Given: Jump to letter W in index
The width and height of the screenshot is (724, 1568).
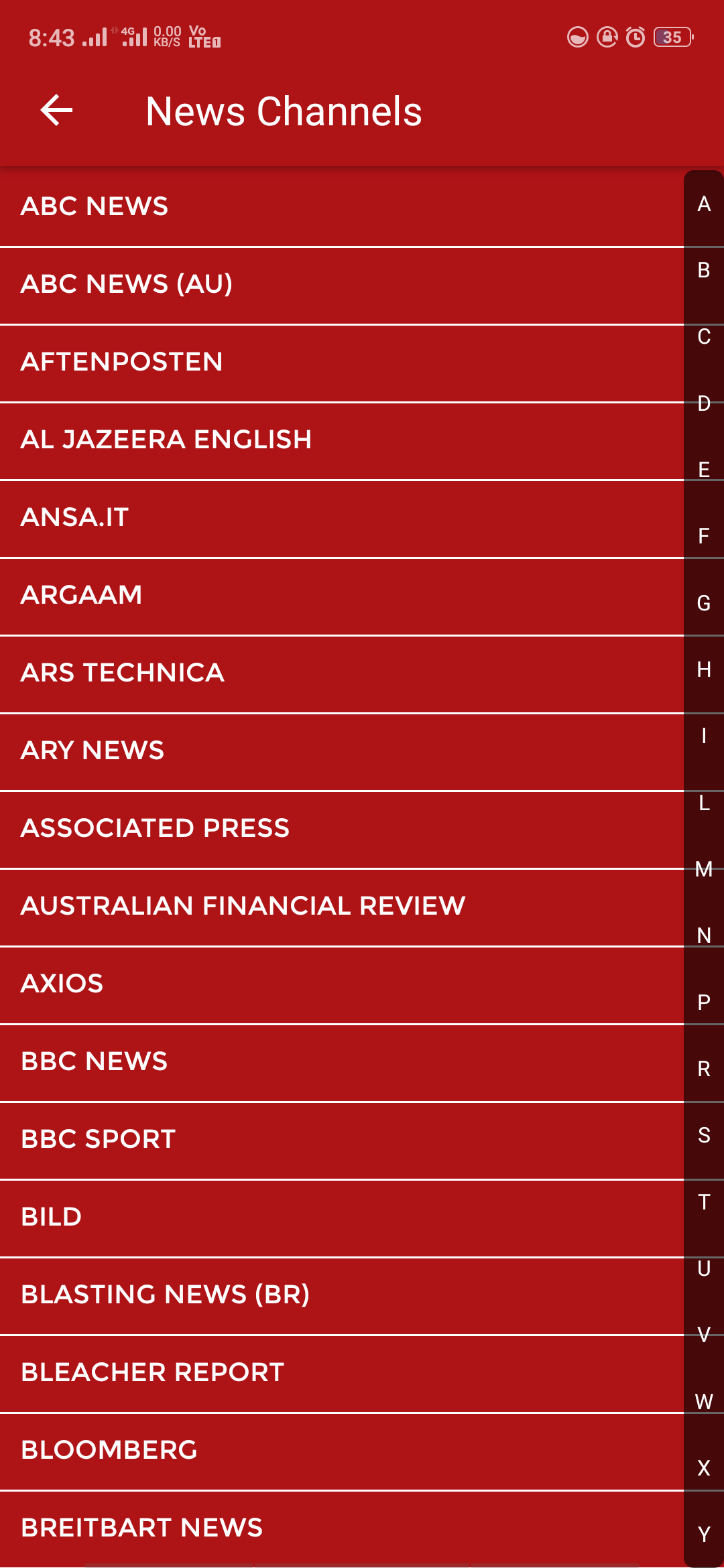Looking at the screenshot, I should tap(704, 1401).
